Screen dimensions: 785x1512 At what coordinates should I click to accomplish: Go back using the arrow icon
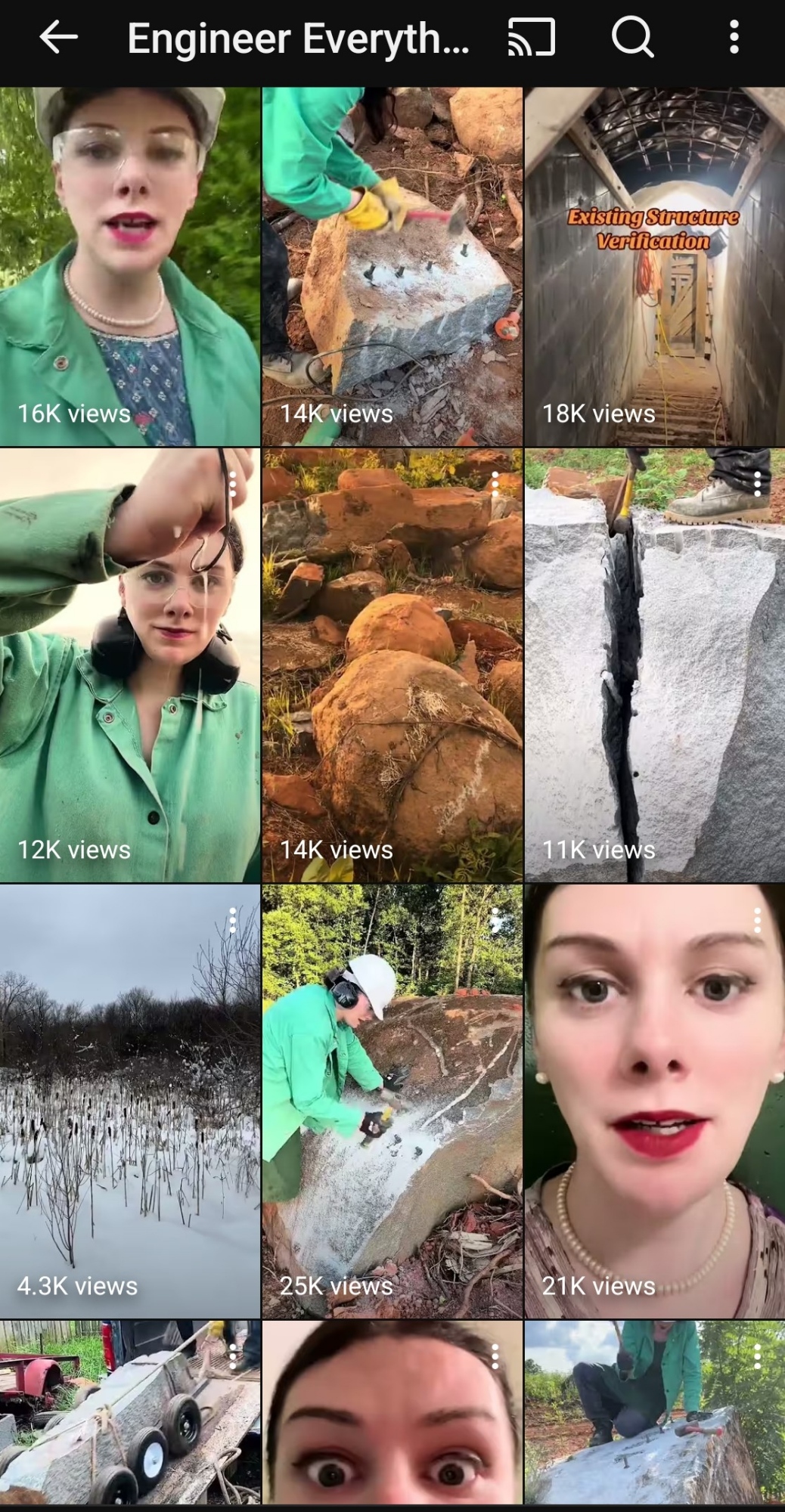tap(58, 37)
